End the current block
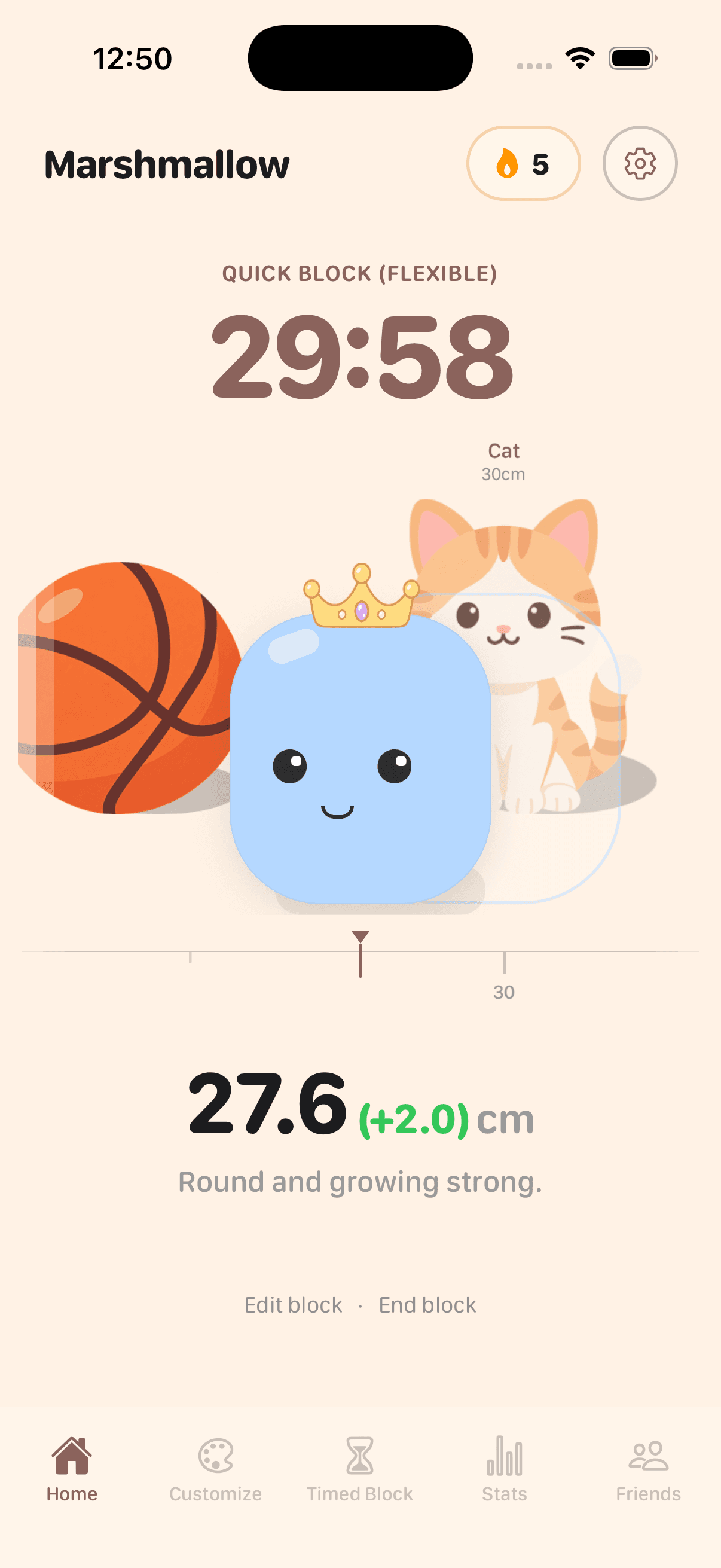The width and height of the screenshot is (721, 1568). click(x=427, y=1305)
